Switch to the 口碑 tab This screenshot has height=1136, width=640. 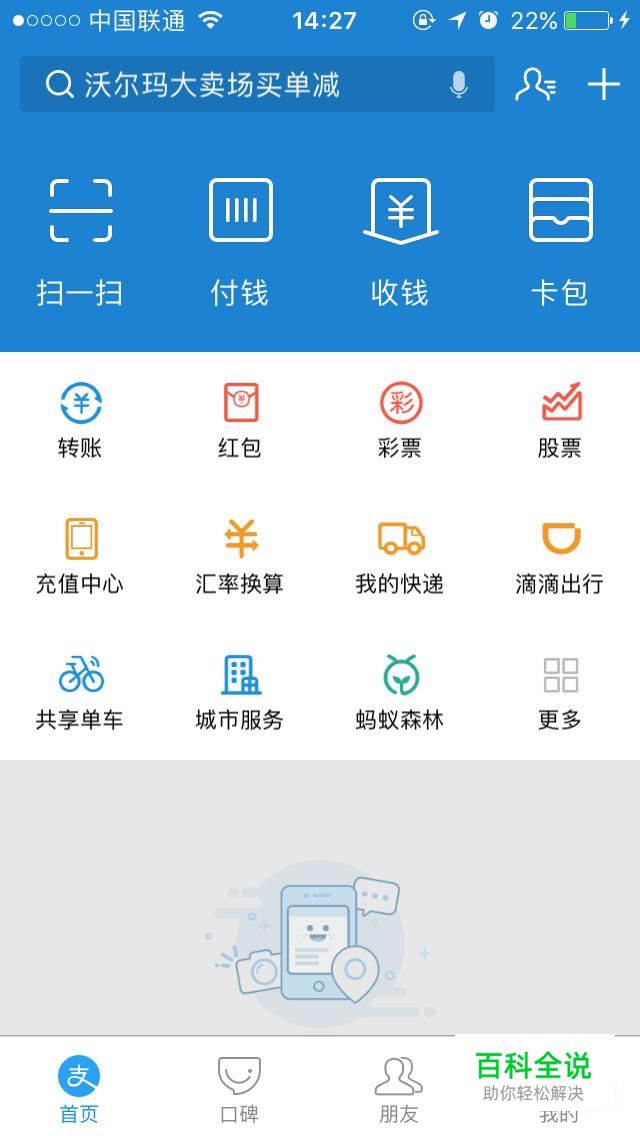240,1088
